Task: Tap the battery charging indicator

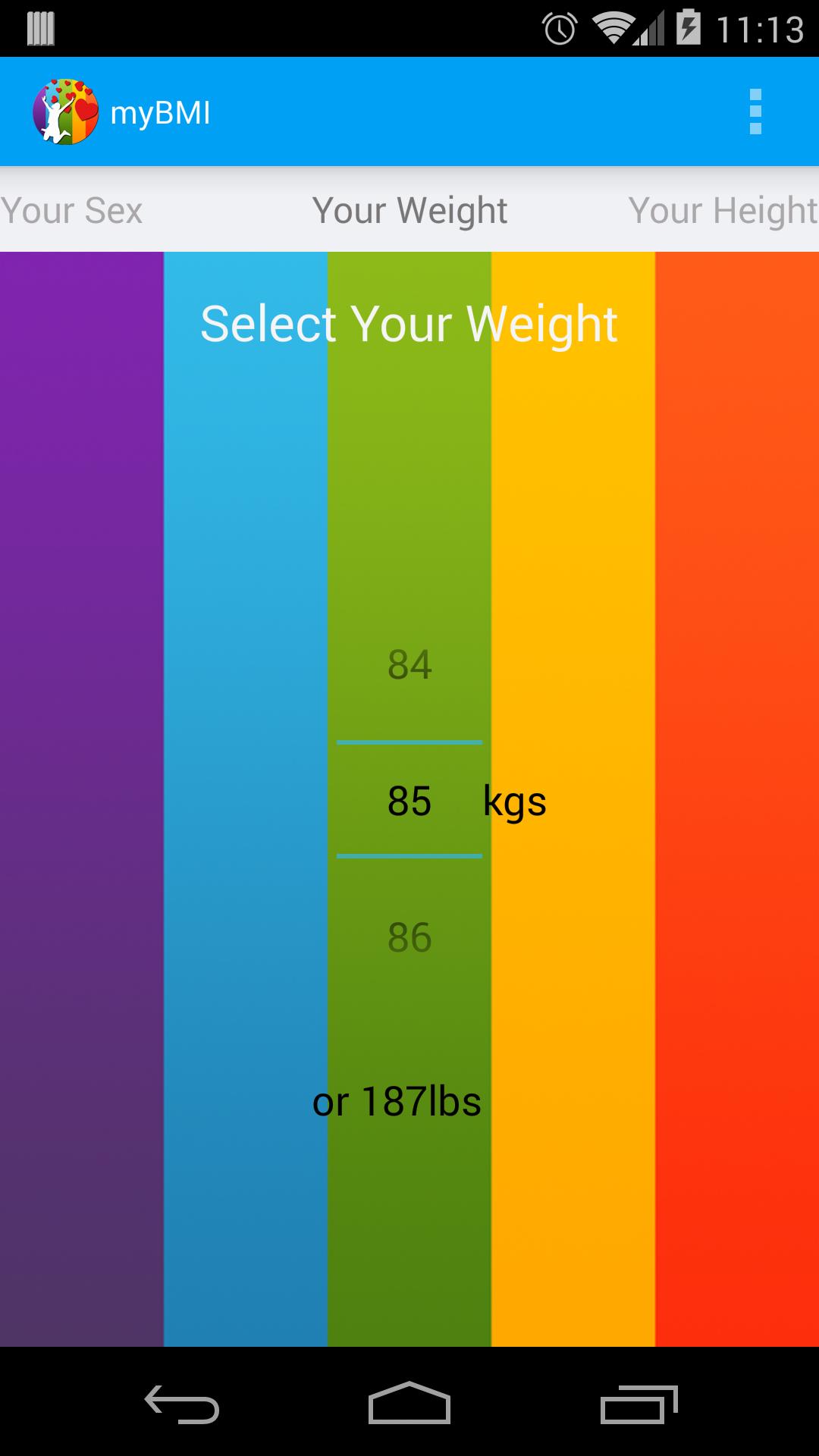Action: pyautogui.click(x=689, y=25)
